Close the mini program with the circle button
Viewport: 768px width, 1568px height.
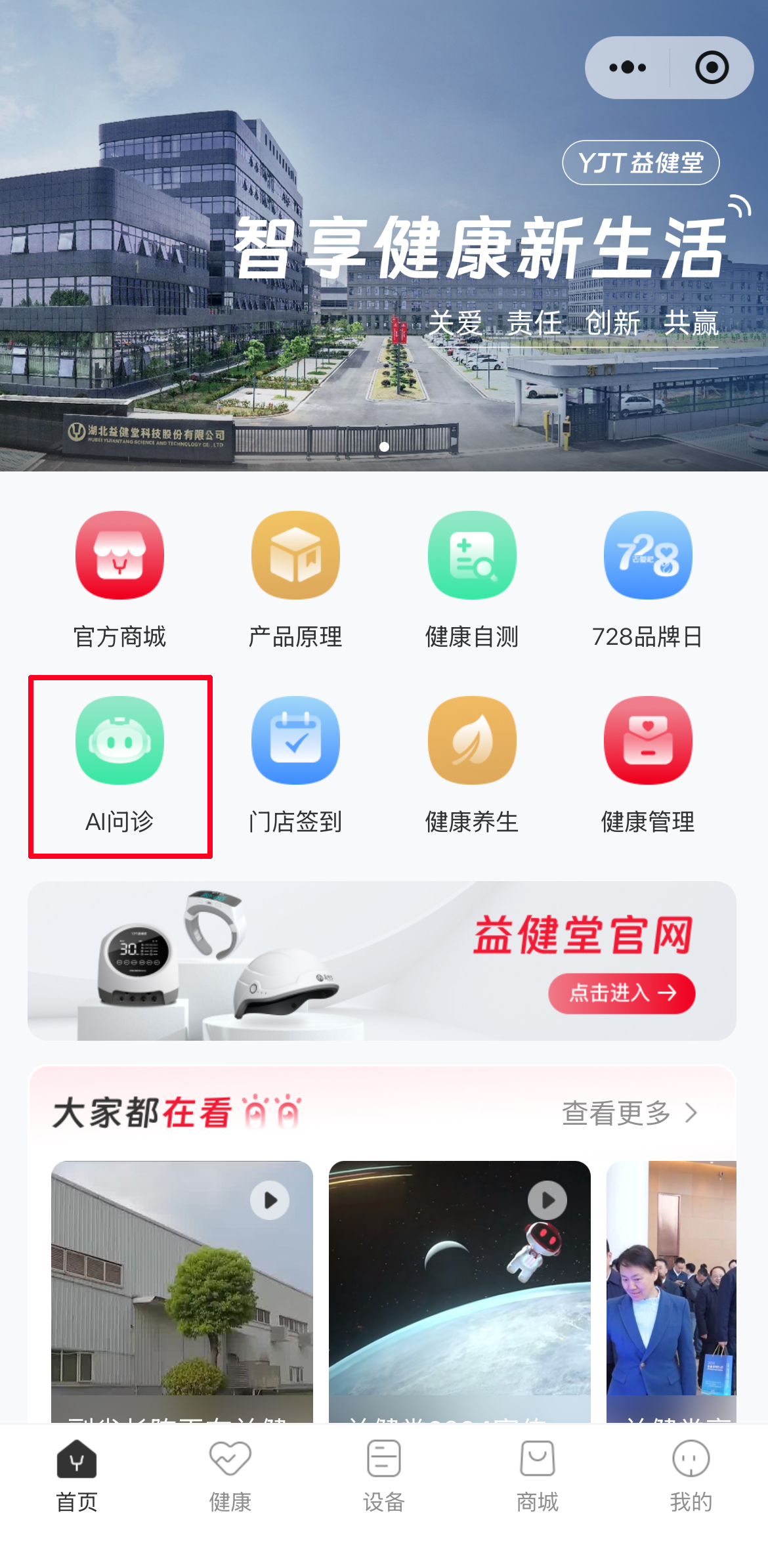click(712, 68)
